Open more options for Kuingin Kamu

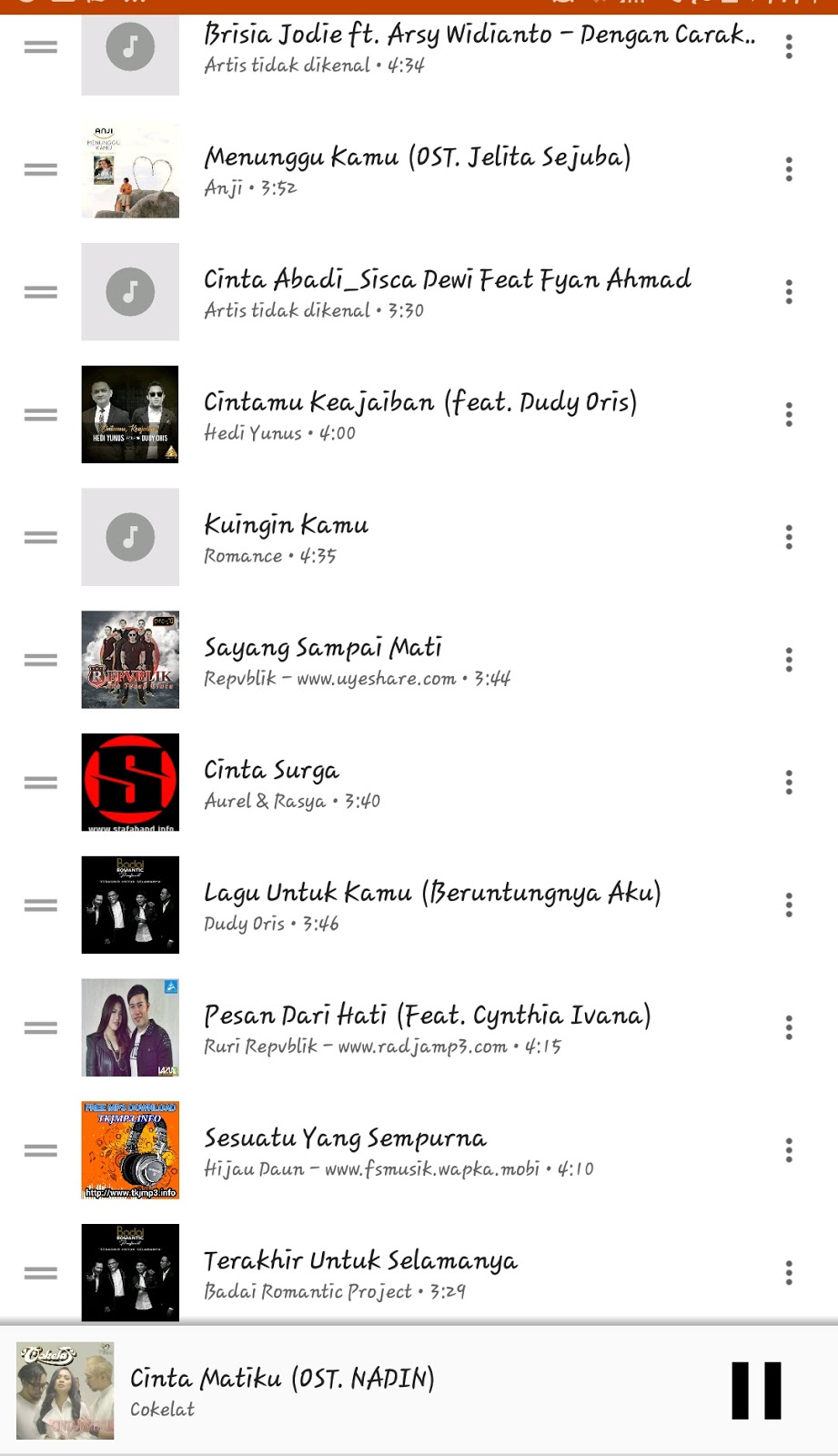[x=789, y=537]
